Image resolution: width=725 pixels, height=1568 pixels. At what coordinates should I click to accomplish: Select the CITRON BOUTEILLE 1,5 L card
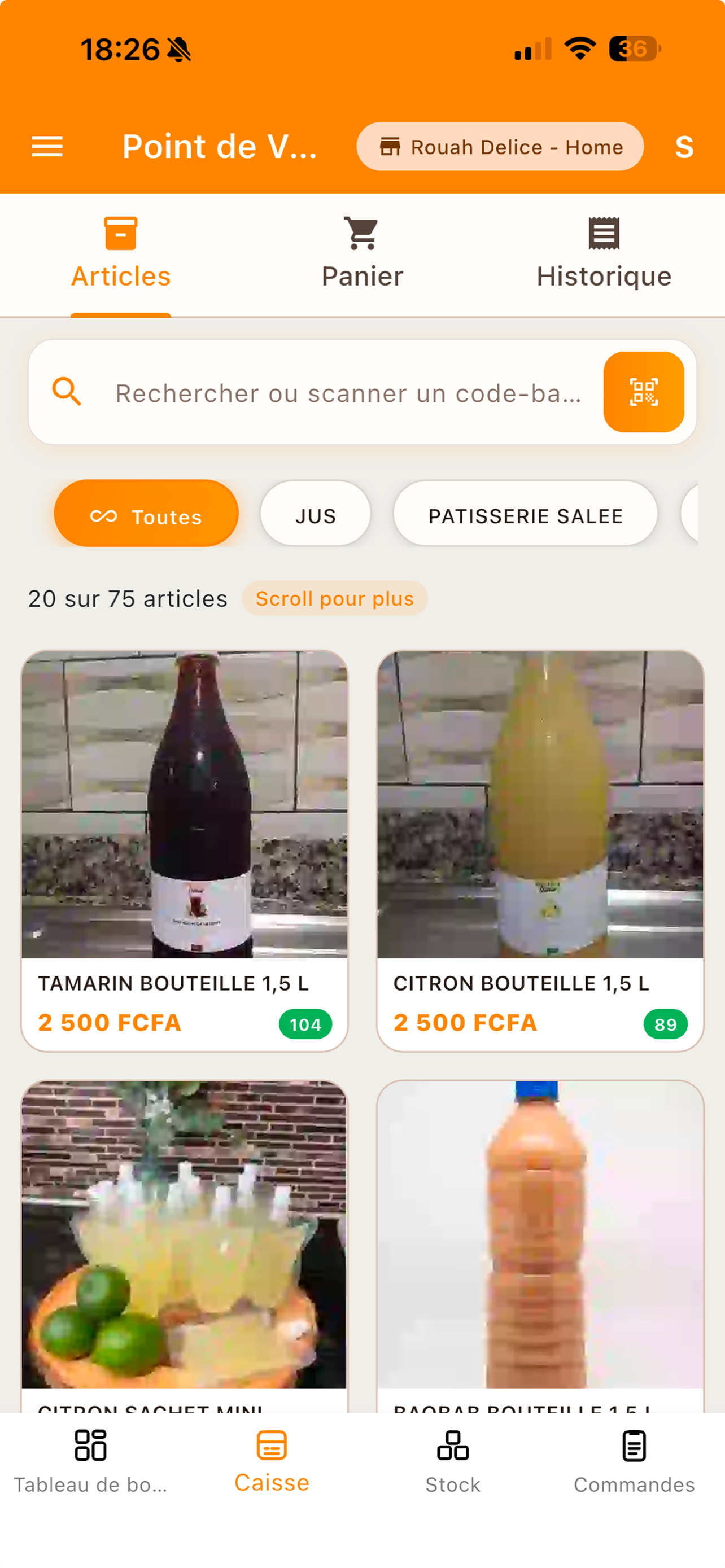pyautogui.click(x=540, y=851)
